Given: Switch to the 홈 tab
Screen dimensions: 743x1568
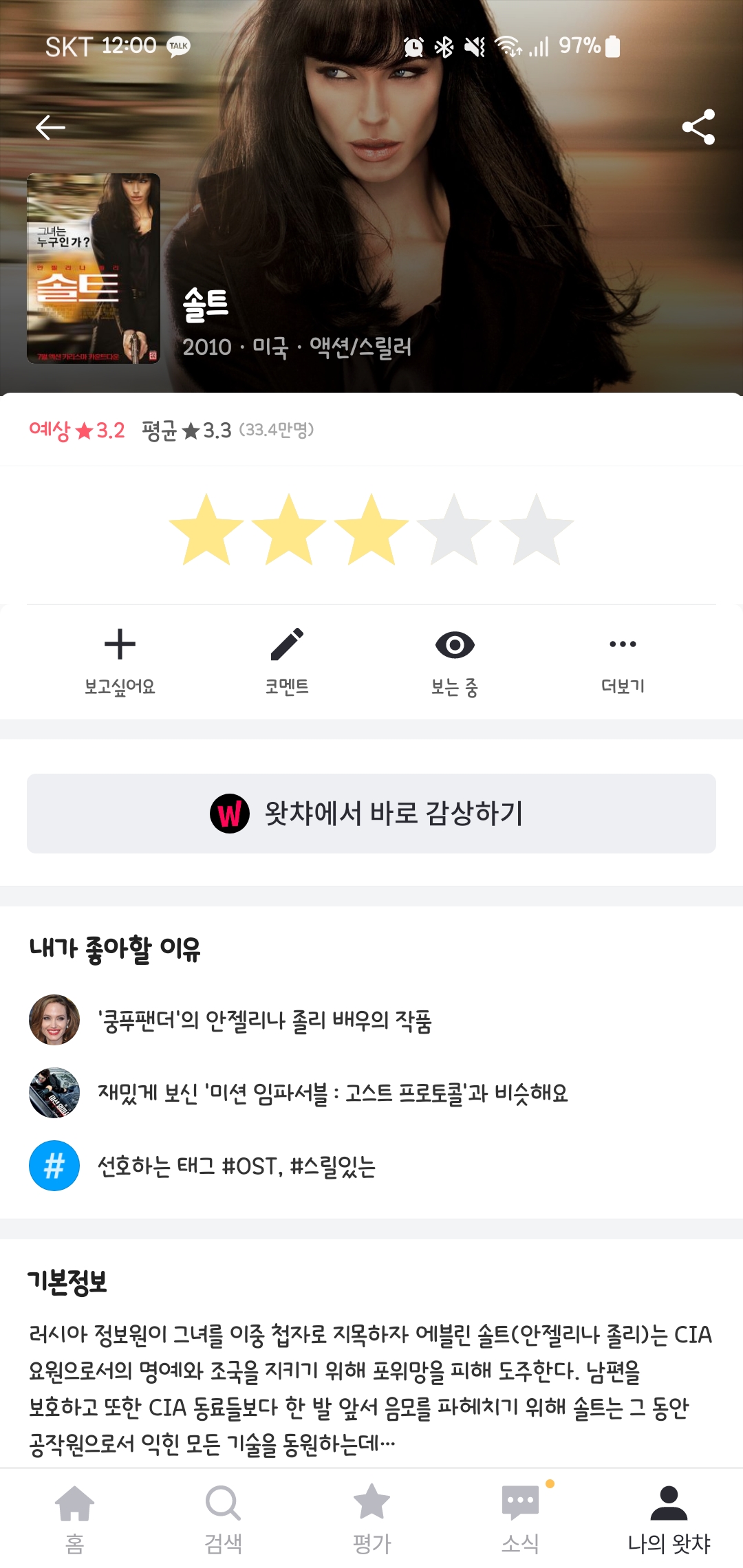Looking at the screenshot, I should (74, 1518).
